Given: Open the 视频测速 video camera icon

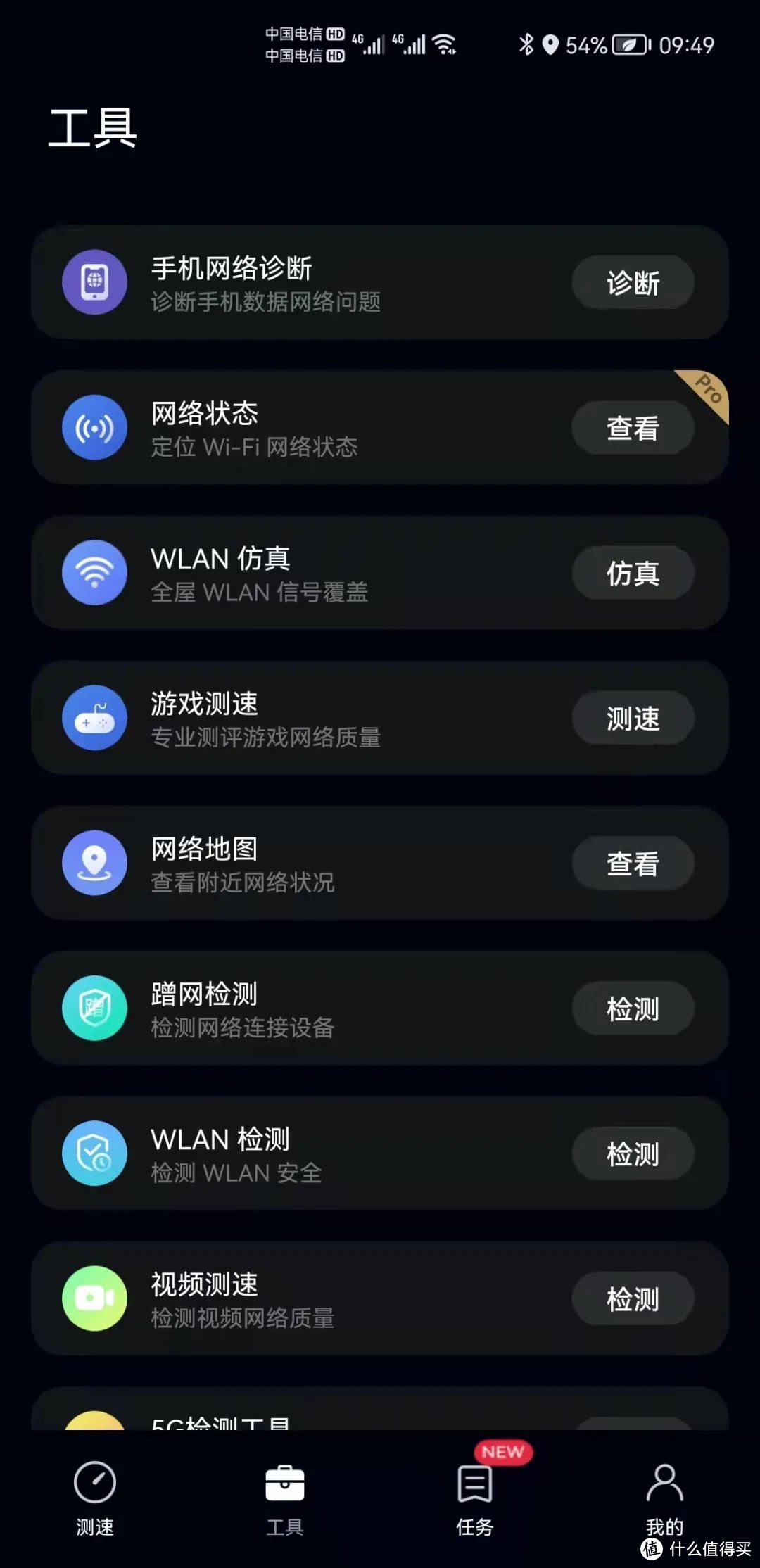Looking at the screenshot, I should click(95, 1298).
